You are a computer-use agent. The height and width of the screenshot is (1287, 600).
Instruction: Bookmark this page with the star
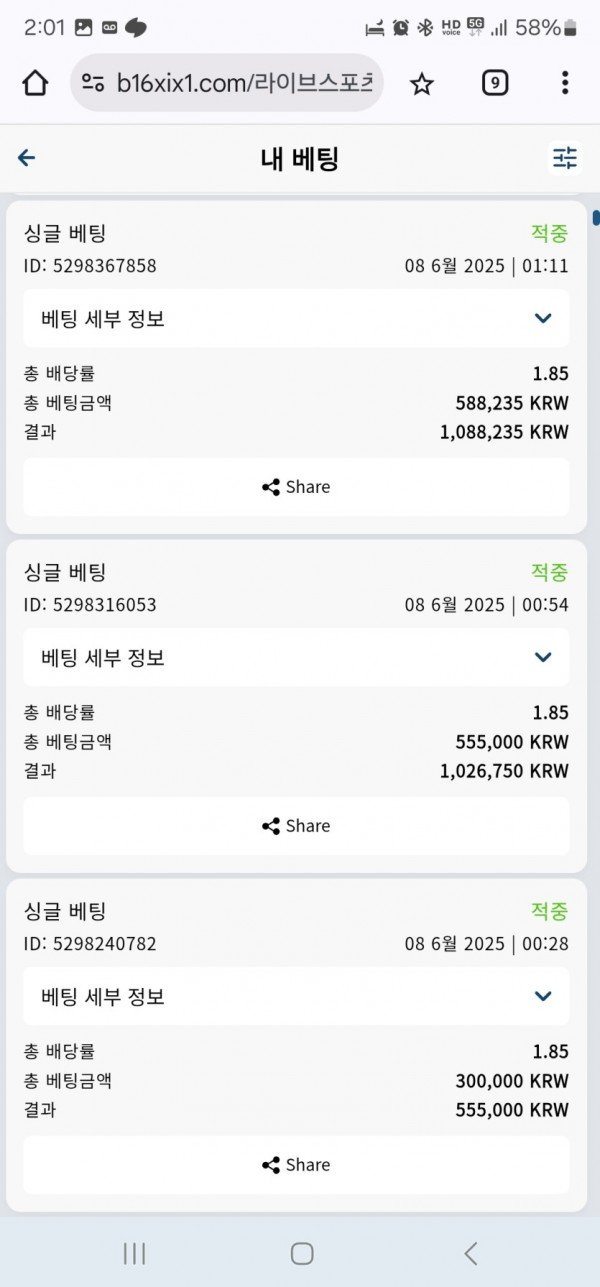422,84
